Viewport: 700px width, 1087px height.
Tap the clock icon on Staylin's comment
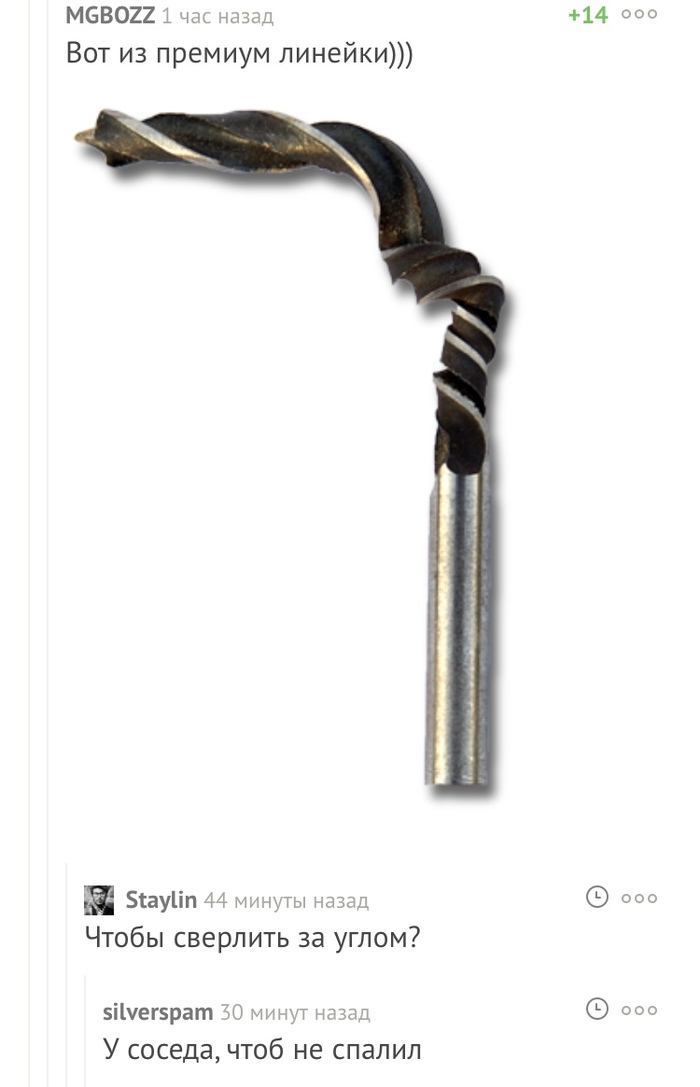(596, 897)
